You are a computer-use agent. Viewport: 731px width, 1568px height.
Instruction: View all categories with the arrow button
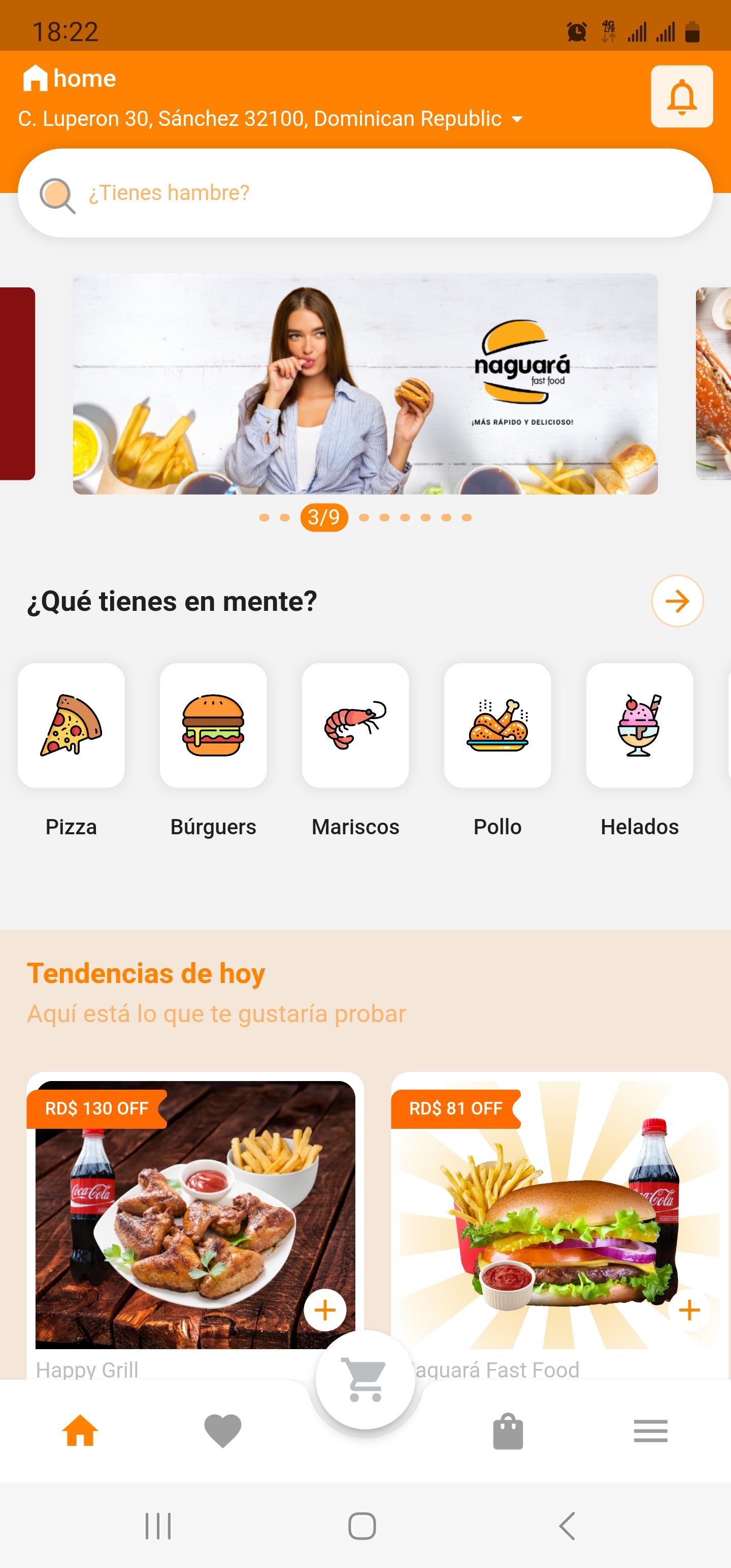(x=677, y=601)
